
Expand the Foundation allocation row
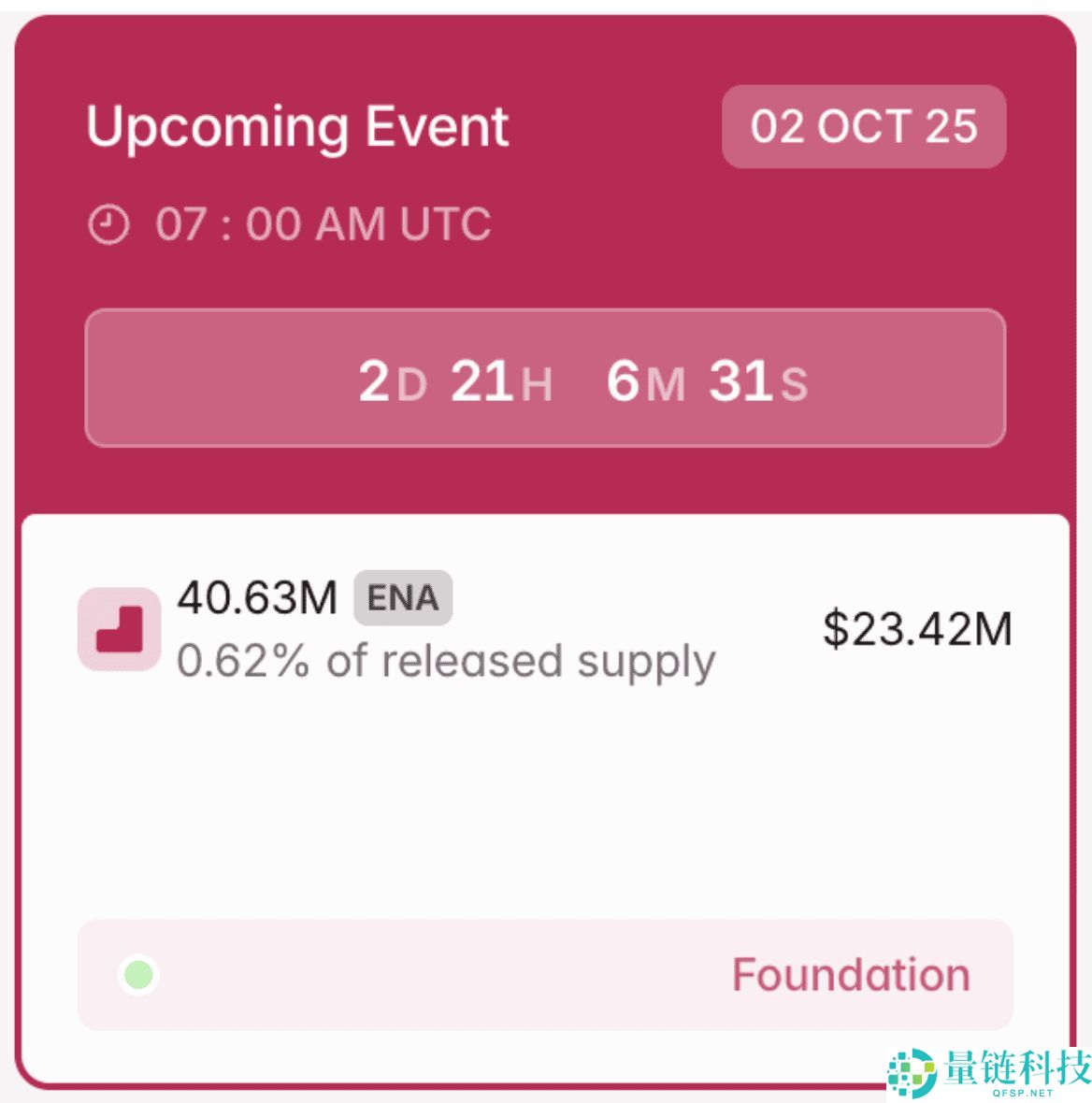click(x=546, y=974)
